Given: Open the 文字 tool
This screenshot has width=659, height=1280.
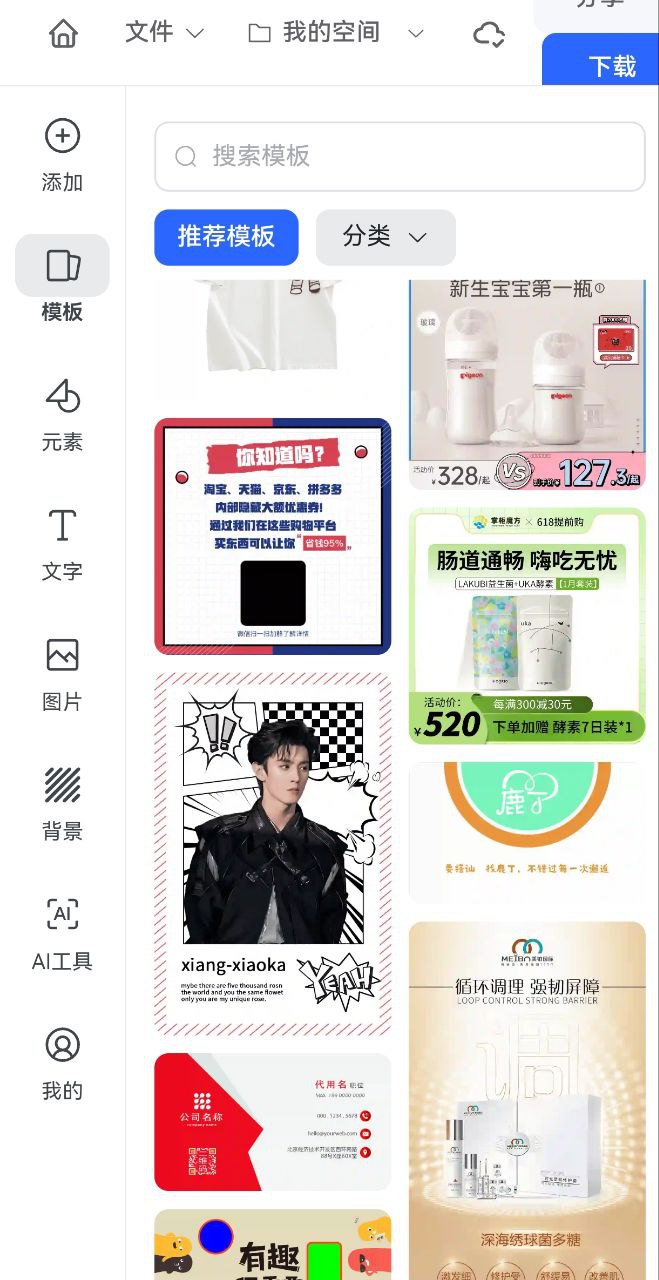Looking at the screenshot, I should 62,543.
